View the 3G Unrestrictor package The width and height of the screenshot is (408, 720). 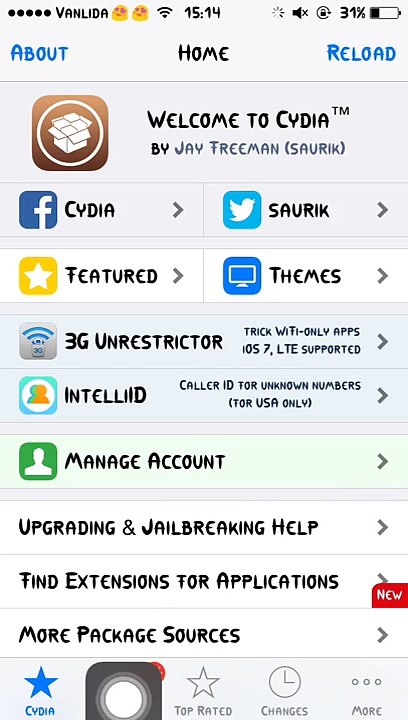(x=204, y=341)
